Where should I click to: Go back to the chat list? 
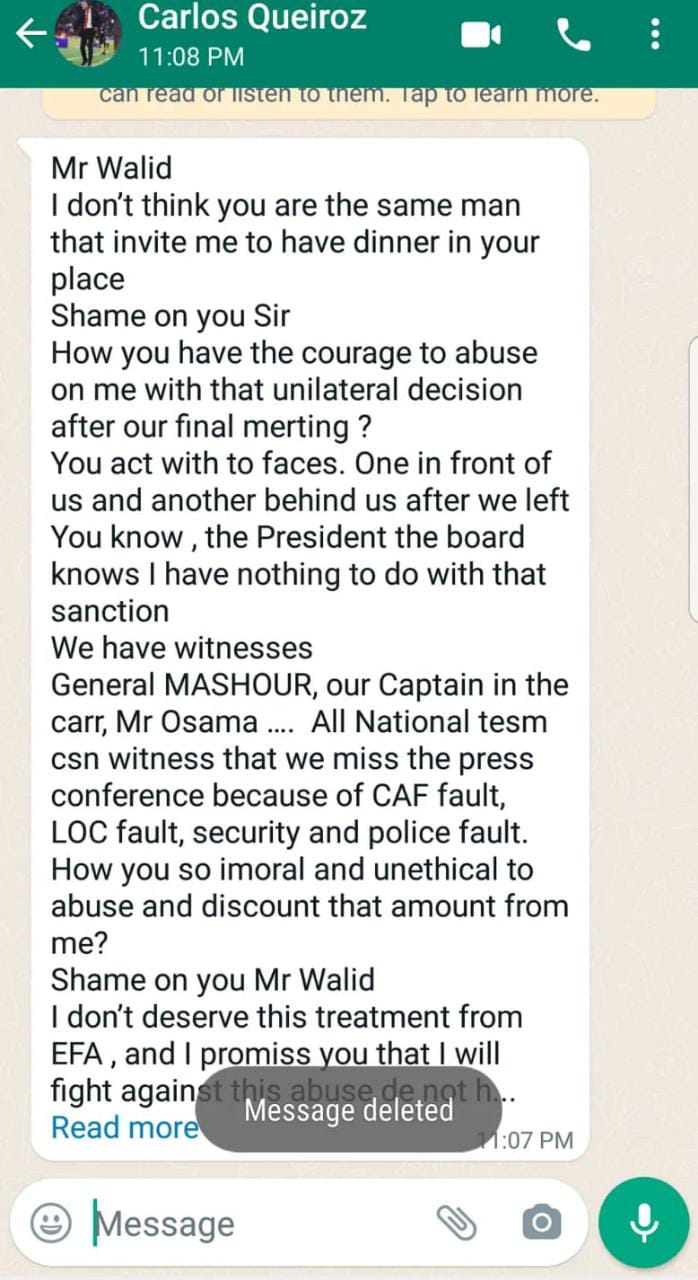point(31,35)
